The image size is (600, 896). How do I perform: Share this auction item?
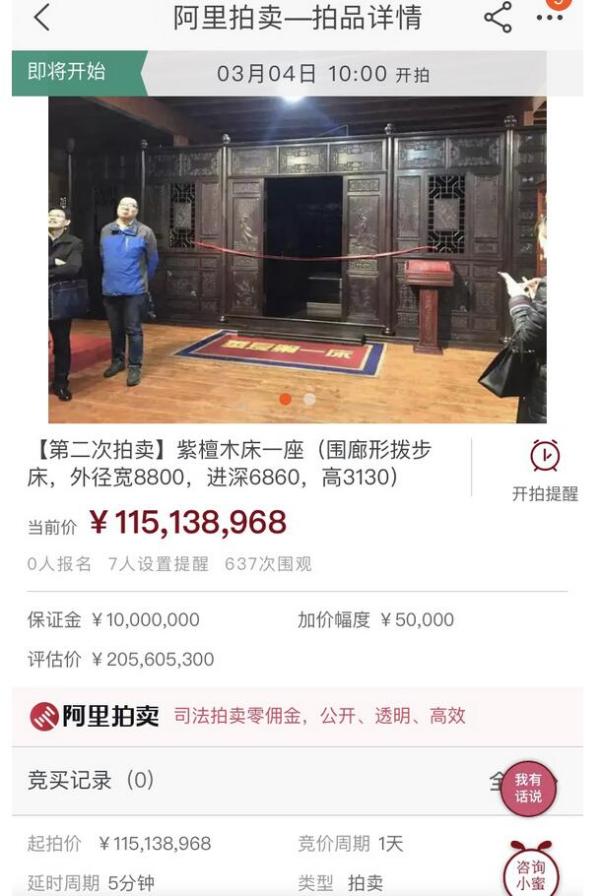coord(497,18)
